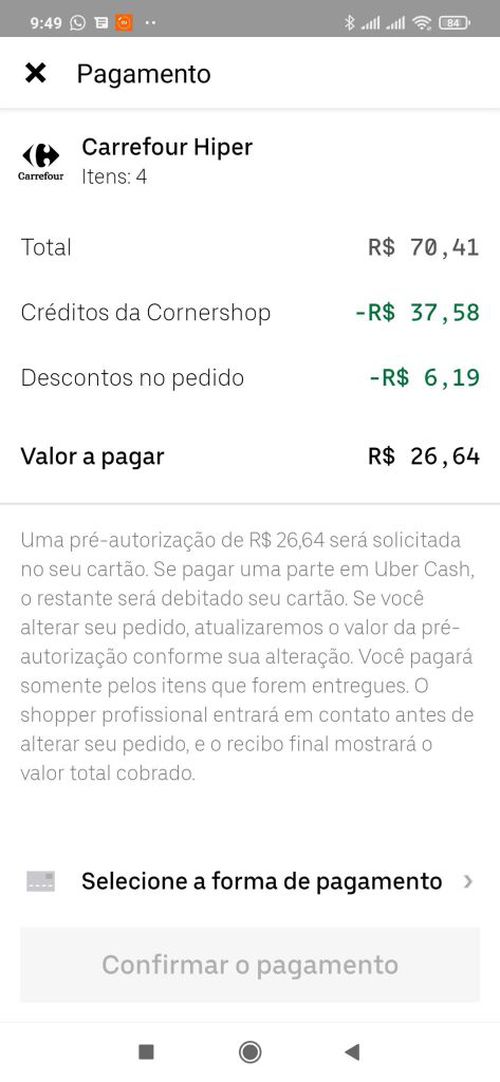Tap Confirmar o pagamento button
Screen dimensions: 500x1082
pyautogui.click(x=250, y=965)
